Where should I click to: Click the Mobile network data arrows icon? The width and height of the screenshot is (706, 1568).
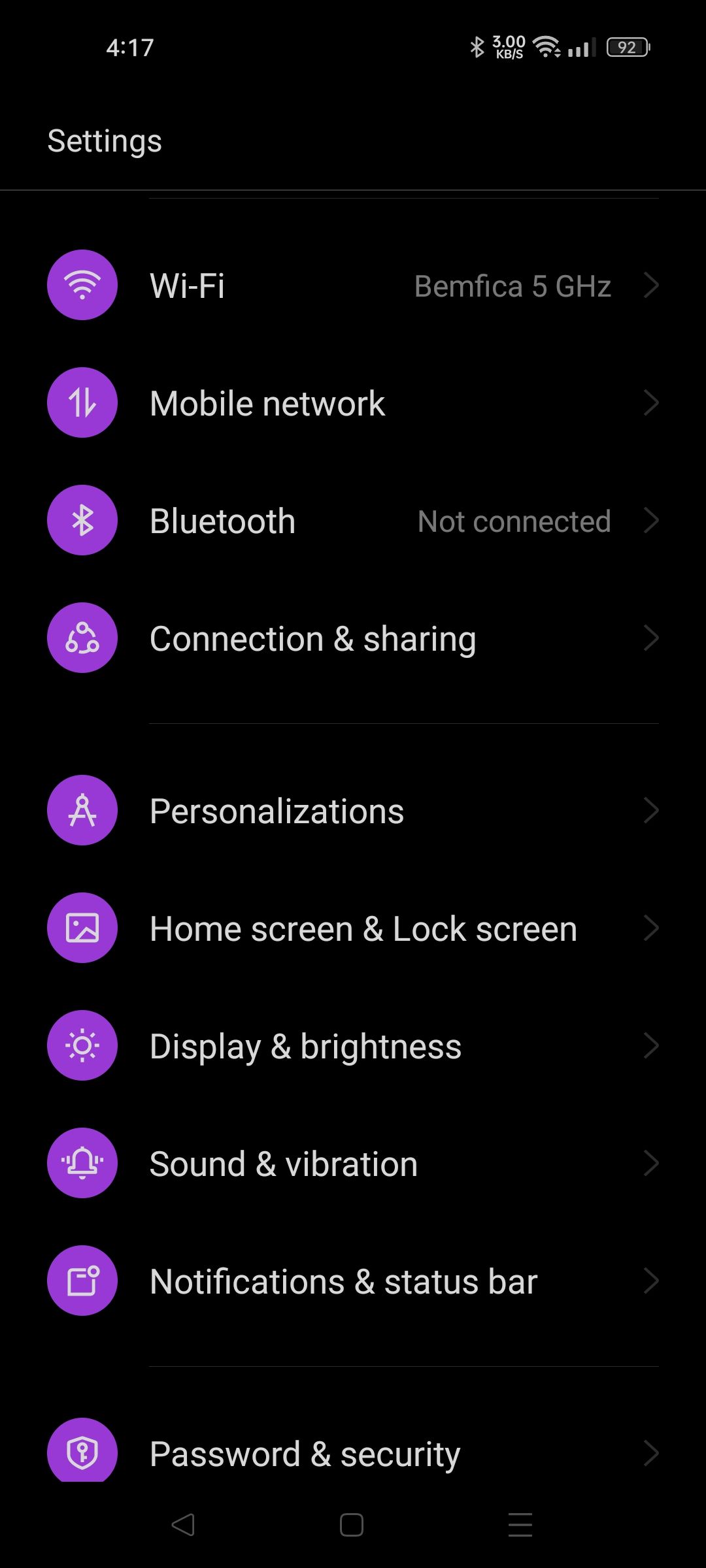(82, 402)
